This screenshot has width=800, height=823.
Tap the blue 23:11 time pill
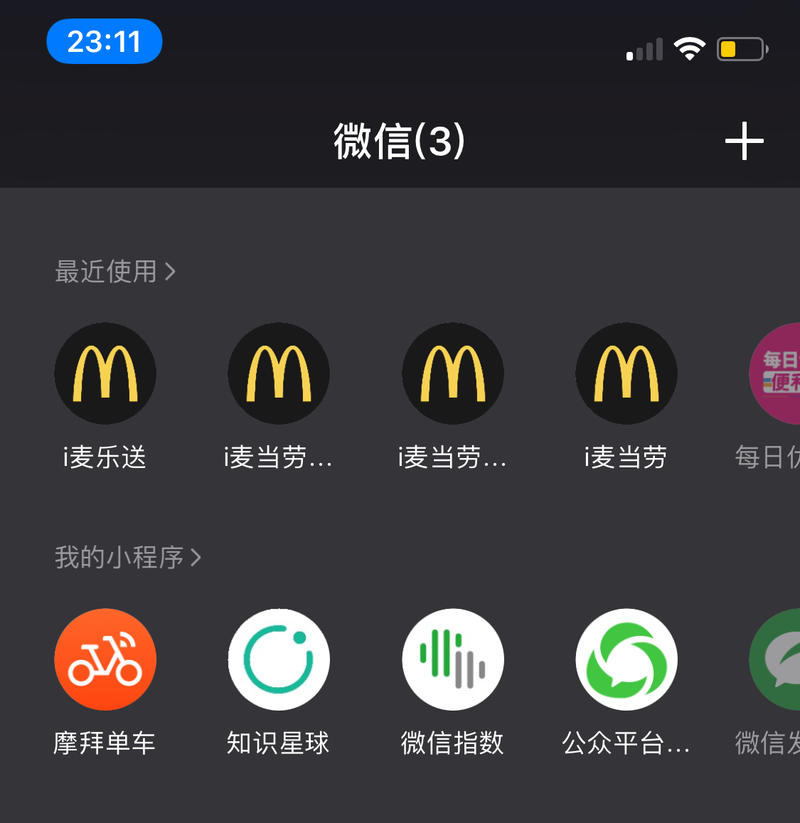point(104,40)
